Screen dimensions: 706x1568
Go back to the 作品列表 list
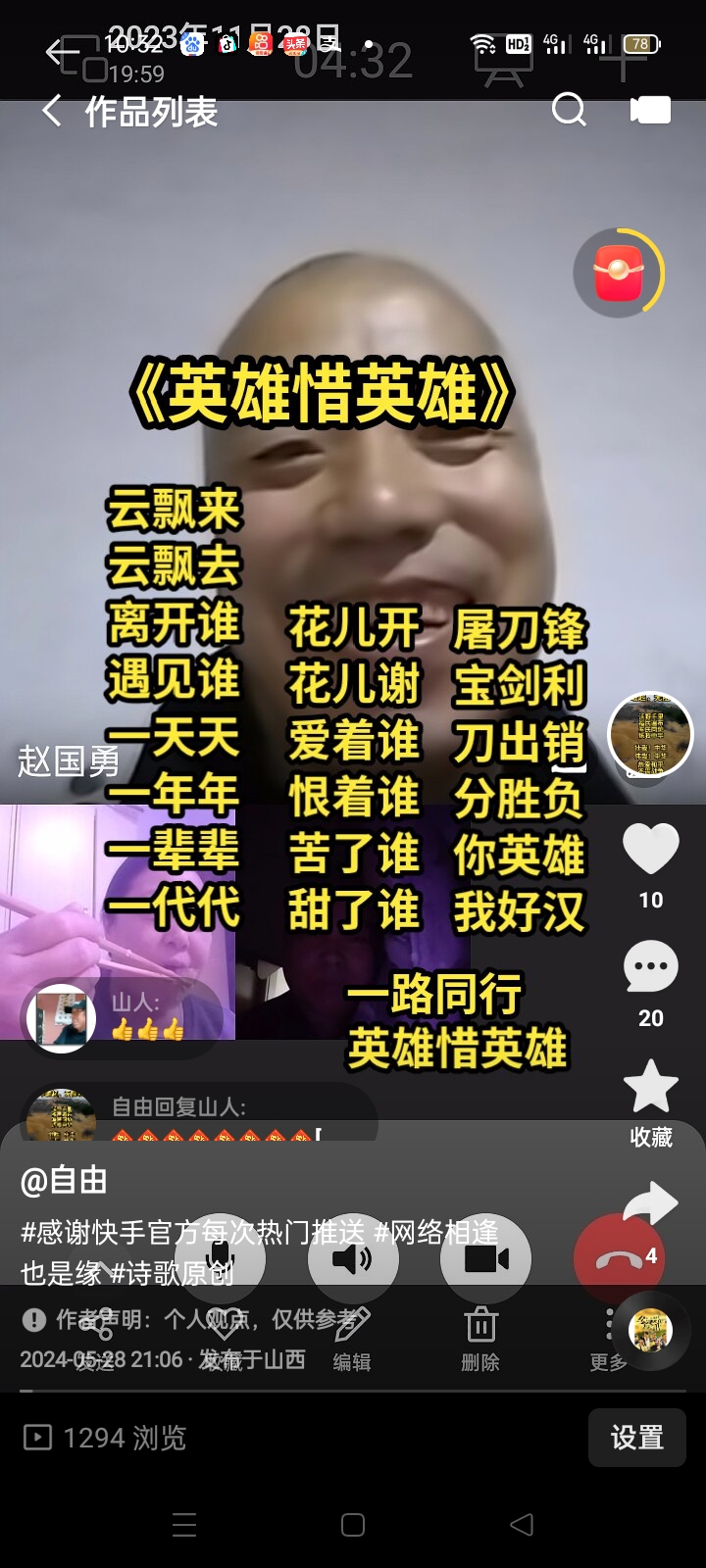(x=53, y=112)
